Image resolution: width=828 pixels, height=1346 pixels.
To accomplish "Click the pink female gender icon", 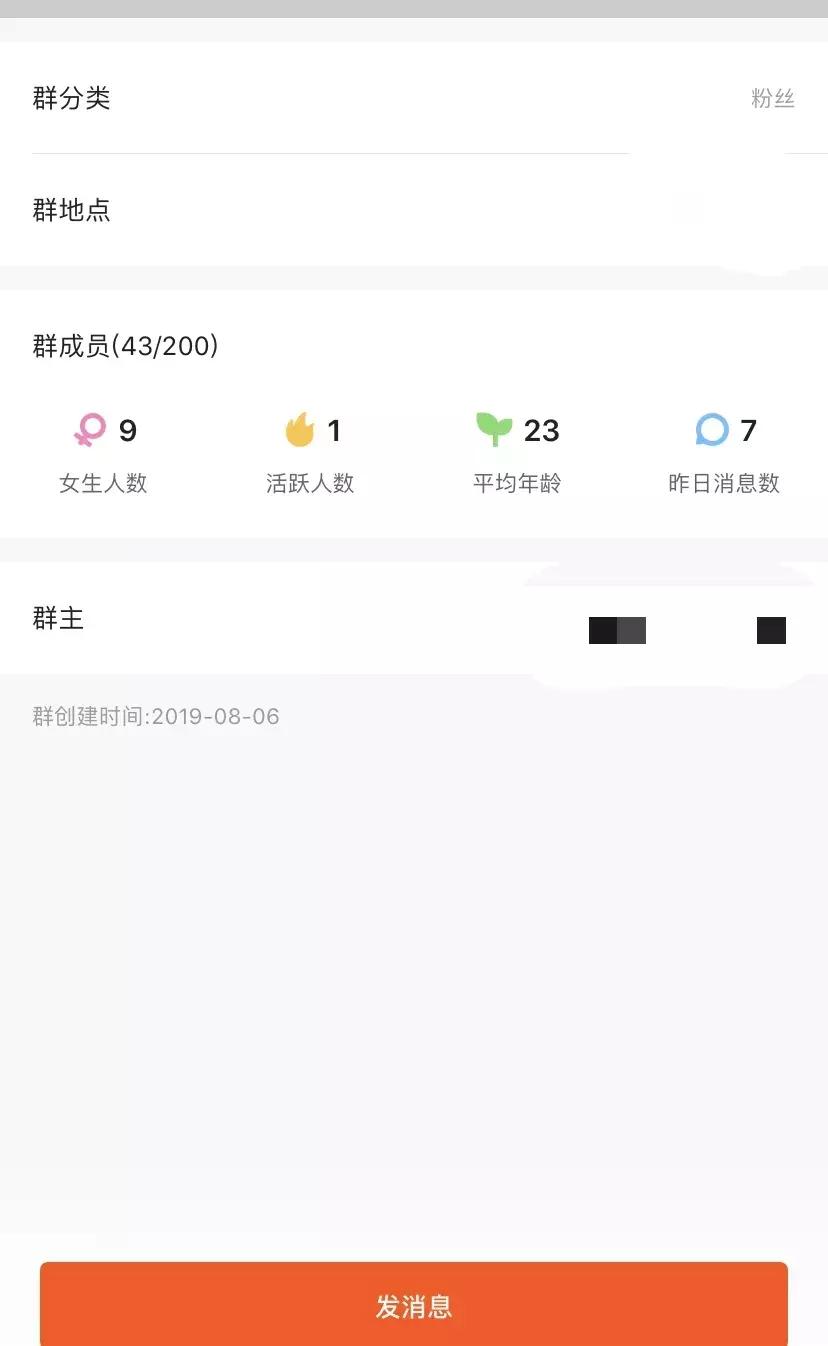I will click(x=92, y=429).
